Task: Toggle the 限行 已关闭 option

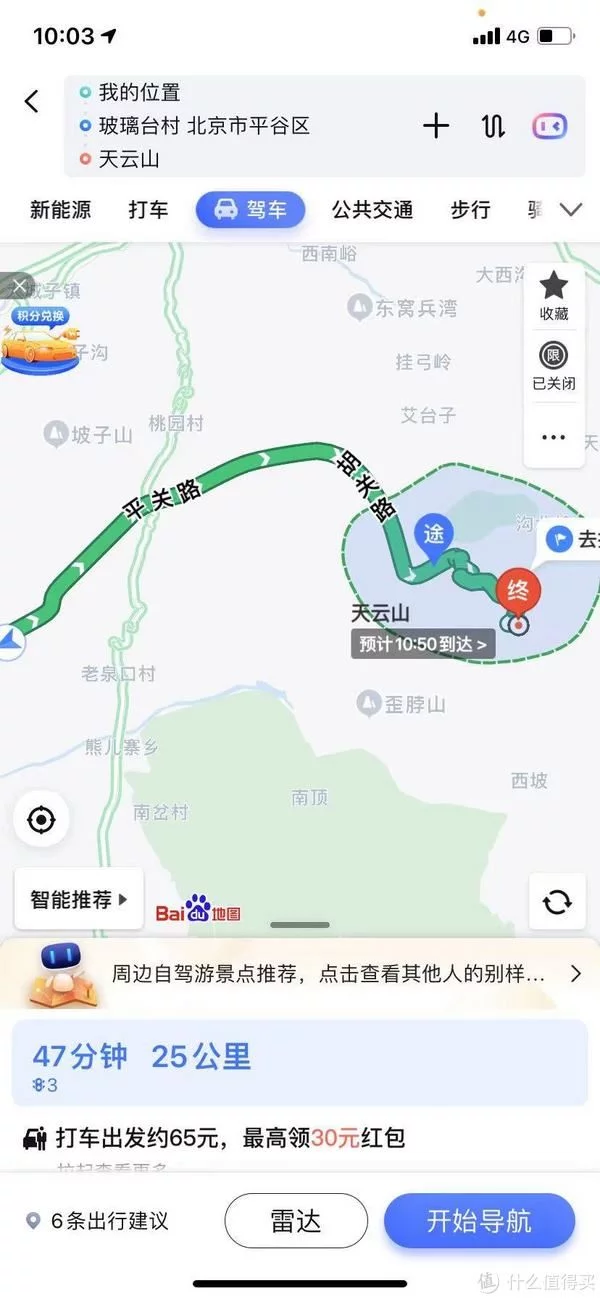Action: tap(553, 366)
